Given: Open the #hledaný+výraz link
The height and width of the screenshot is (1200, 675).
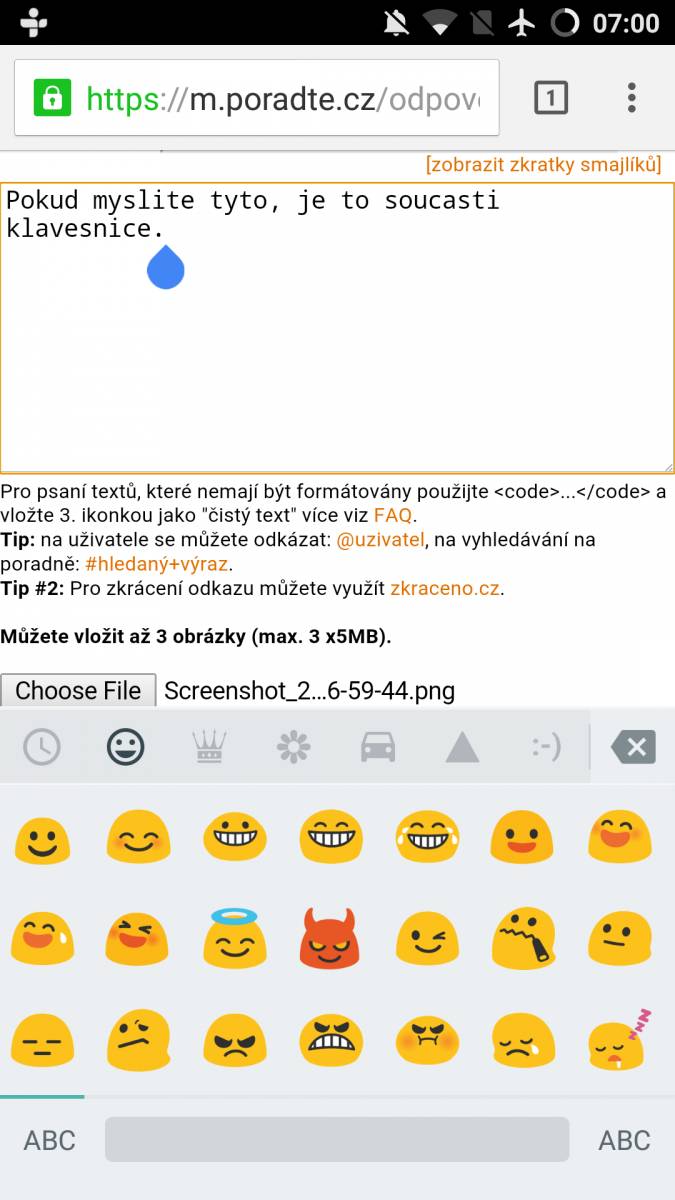Looking at the screenshot, I should point(156,564).
